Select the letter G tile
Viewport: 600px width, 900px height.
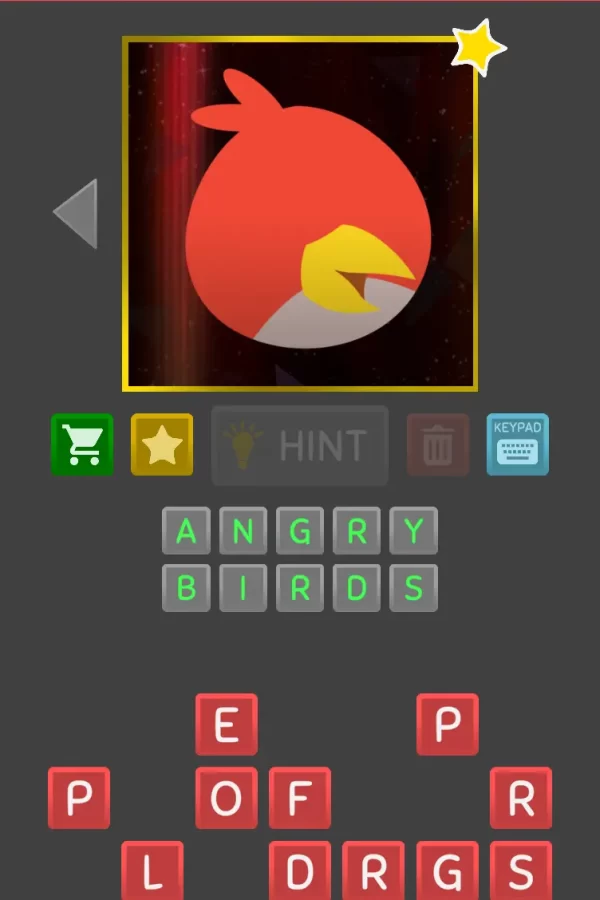[x=447, y=872]
